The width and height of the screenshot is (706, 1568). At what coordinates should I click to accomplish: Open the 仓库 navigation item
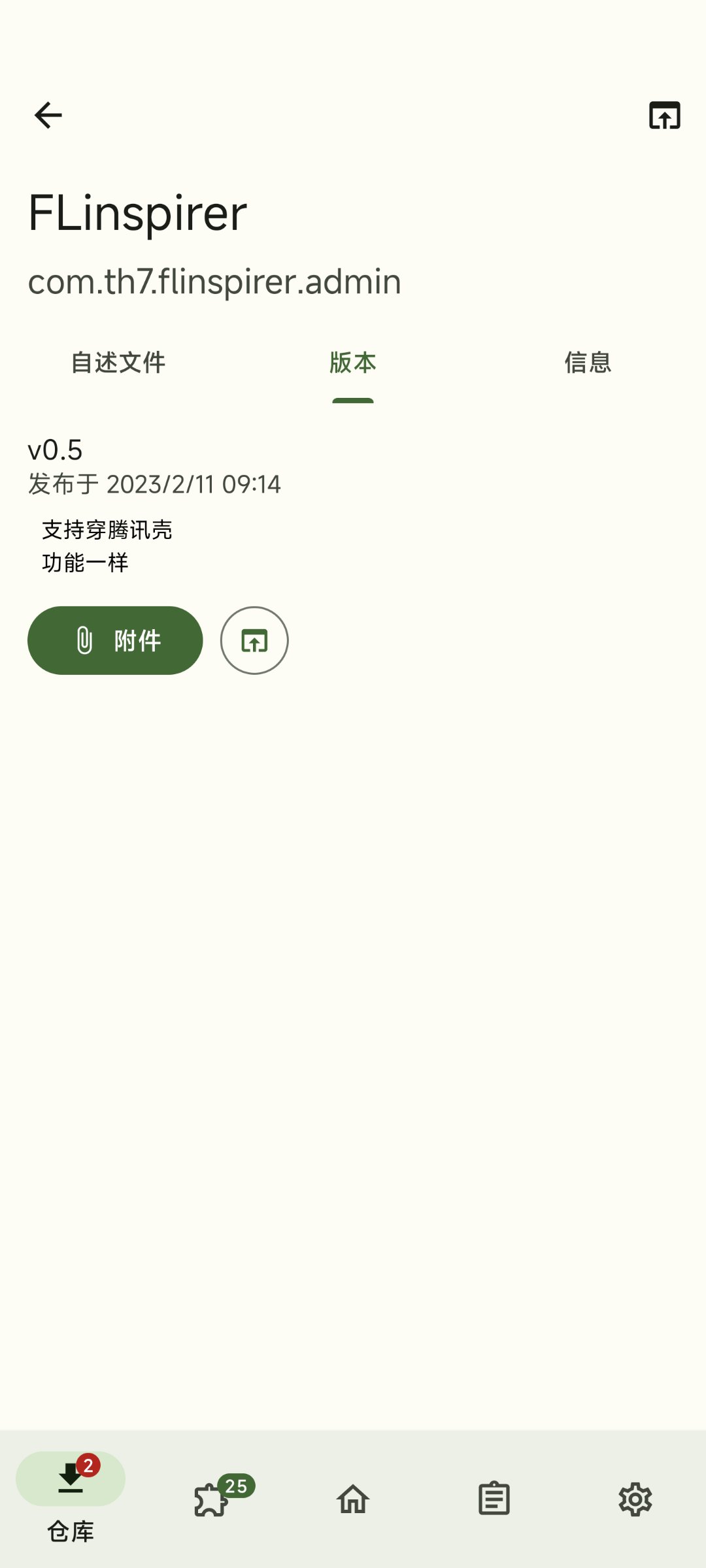pyautogui.click(x=71, y=1497)
